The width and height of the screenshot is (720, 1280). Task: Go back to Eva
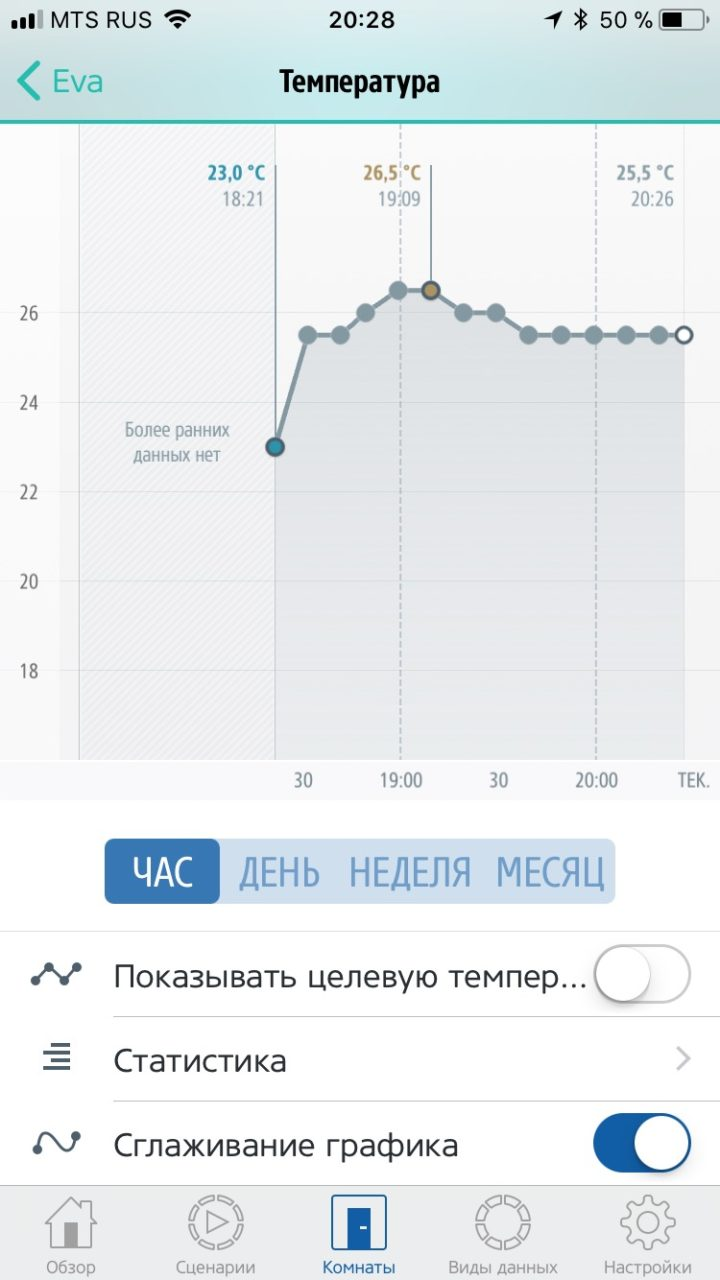pos(60,81)
